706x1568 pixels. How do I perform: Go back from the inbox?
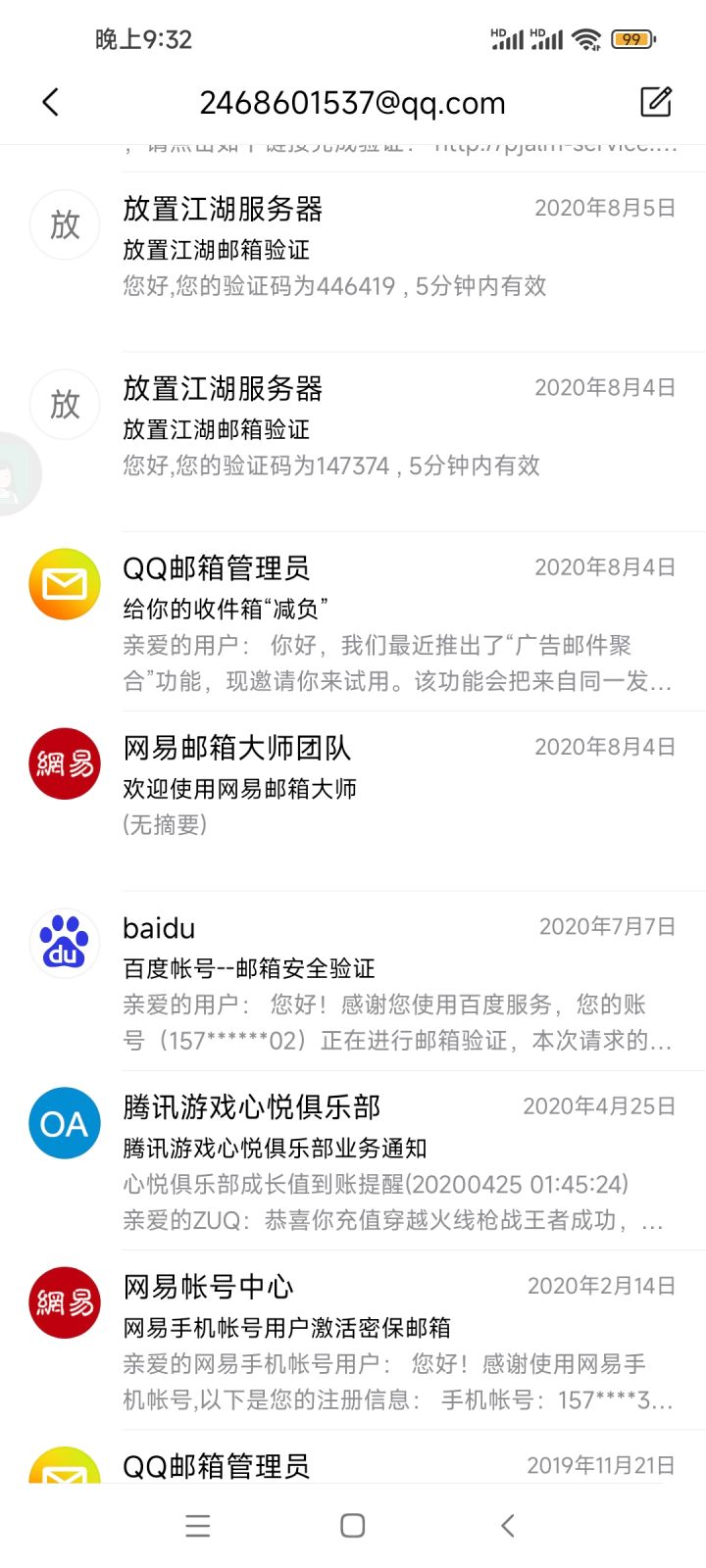(x=51, y=102)
